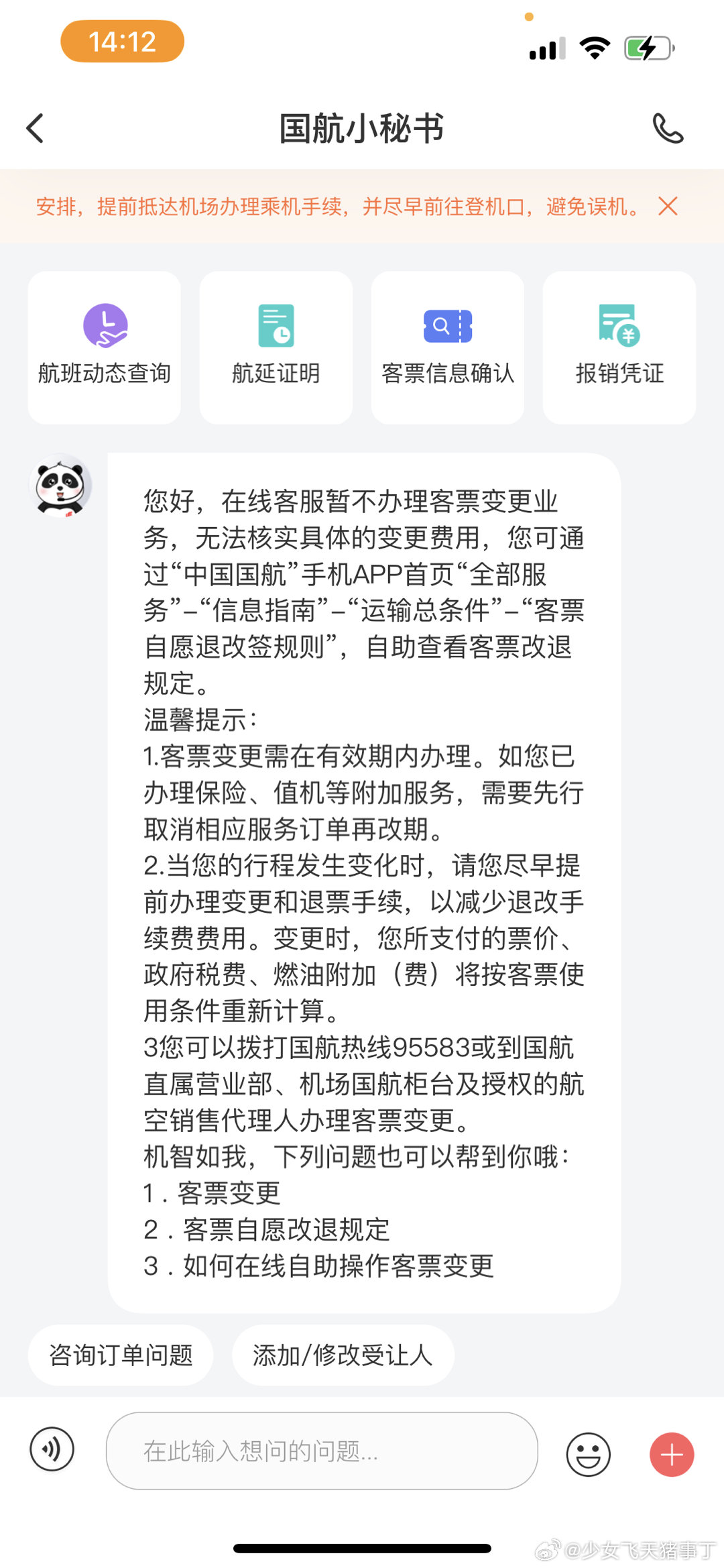Viewport: 724px width, 1568px height.
Task: Open the red plus attachments menu
Action: [672, 1455]
